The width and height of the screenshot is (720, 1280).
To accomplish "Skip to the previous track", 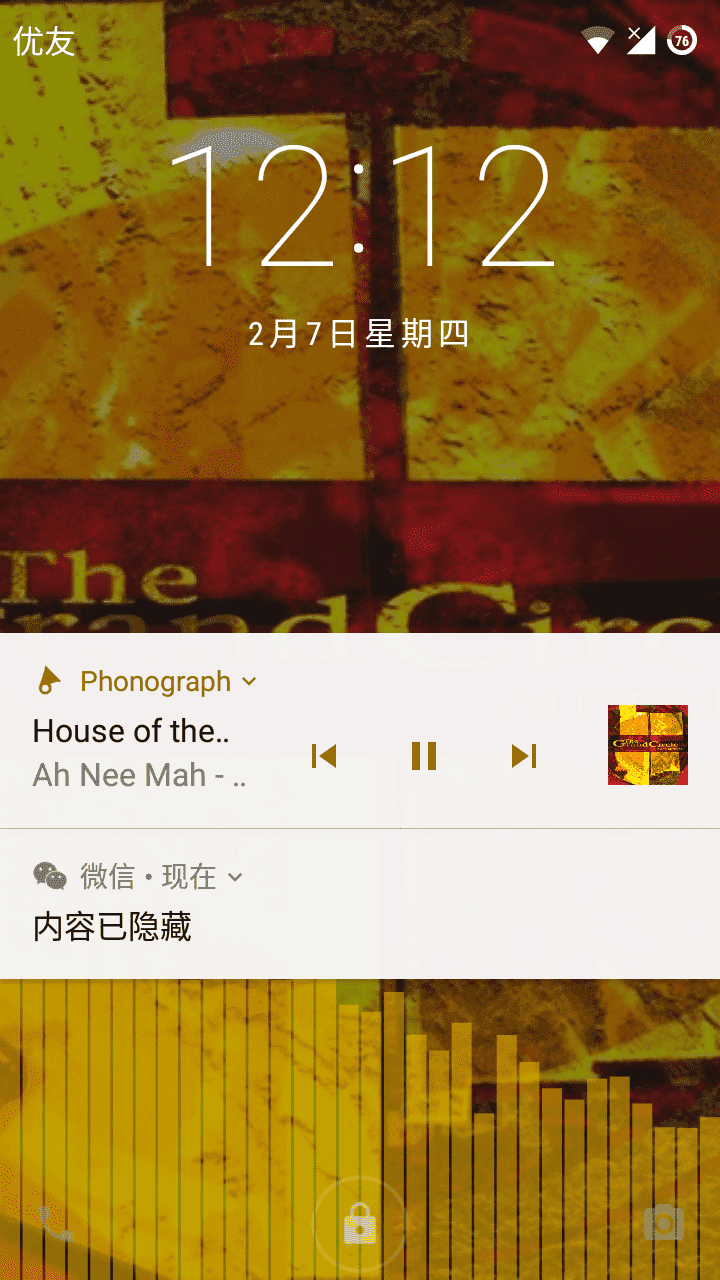I will point(323,756).
